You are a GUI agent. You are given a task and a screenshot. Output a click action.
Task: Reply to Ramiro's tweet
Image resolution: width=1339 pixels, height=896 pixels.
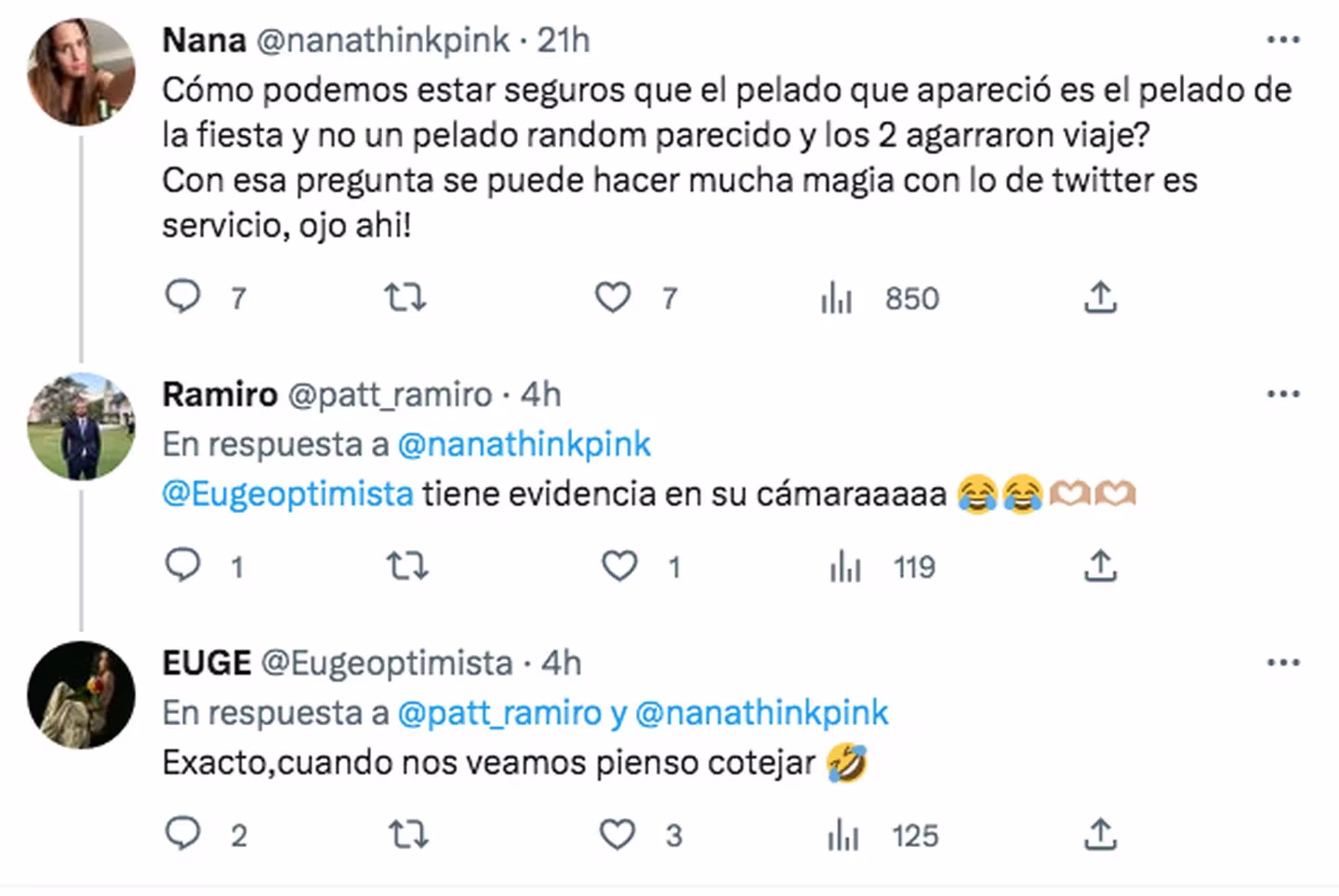183,566
